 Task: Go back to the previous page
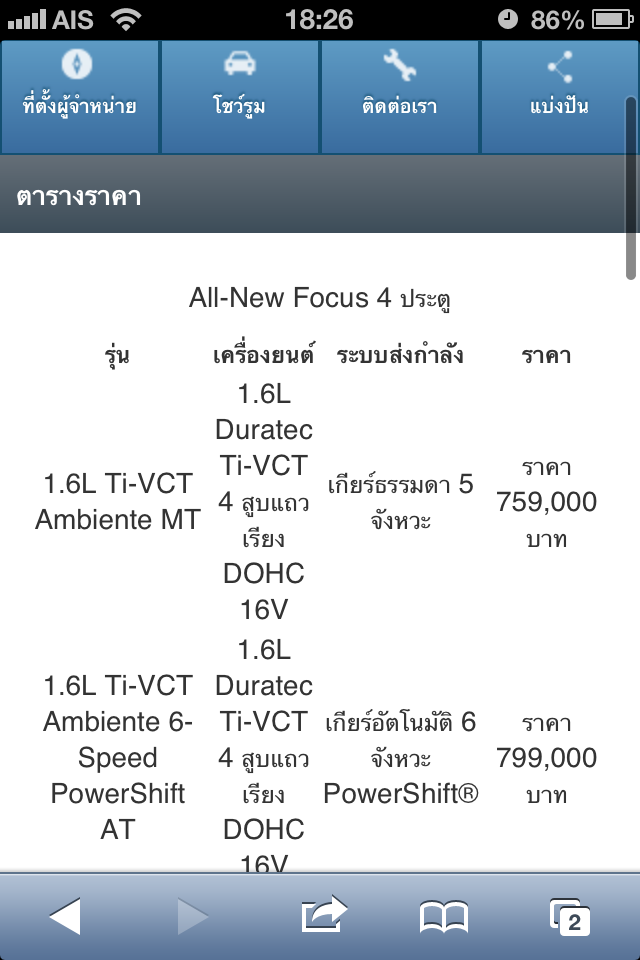(64, 915)
